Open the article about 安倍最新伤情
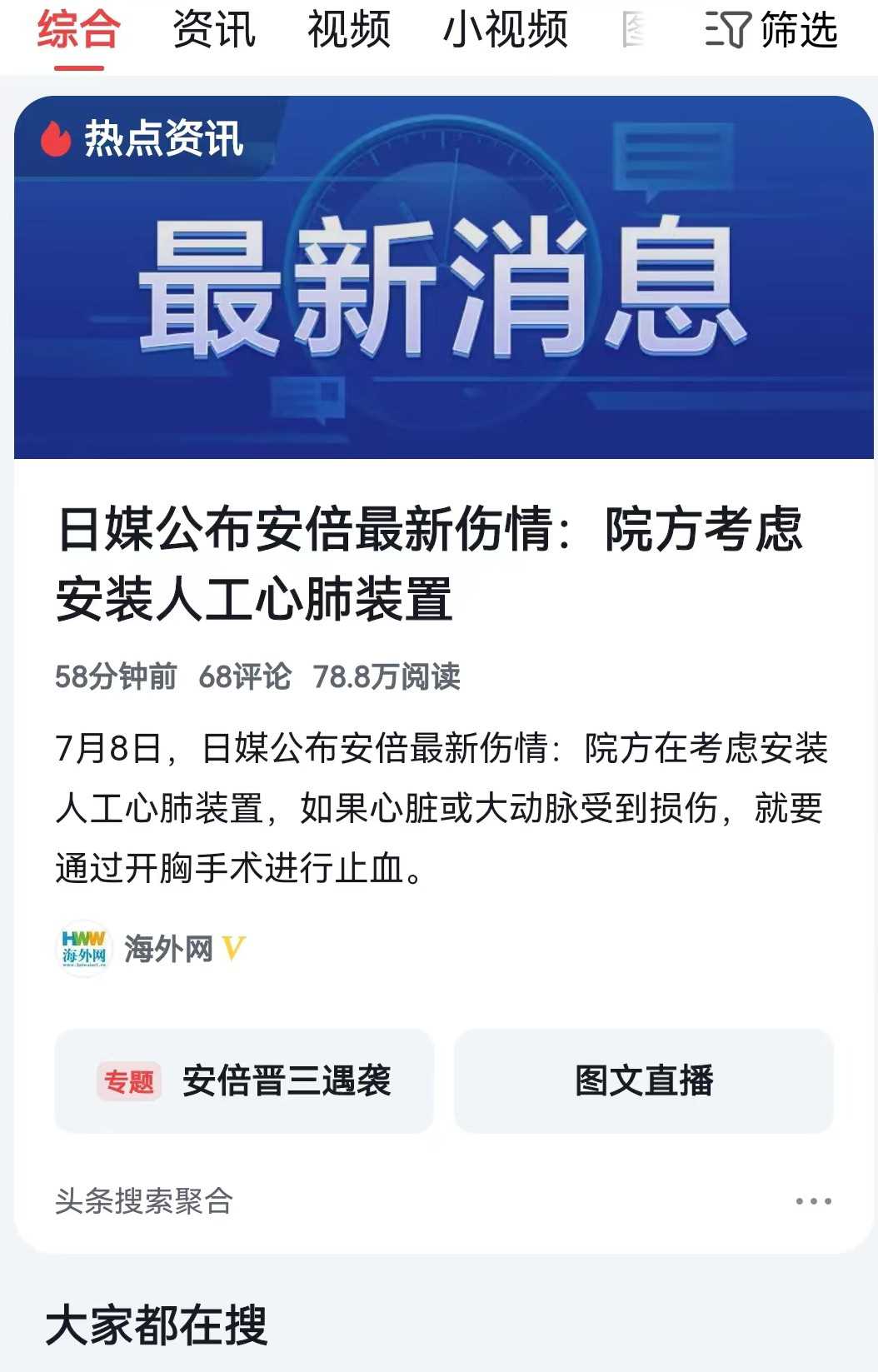878x1372 pixels. (429, 563)
